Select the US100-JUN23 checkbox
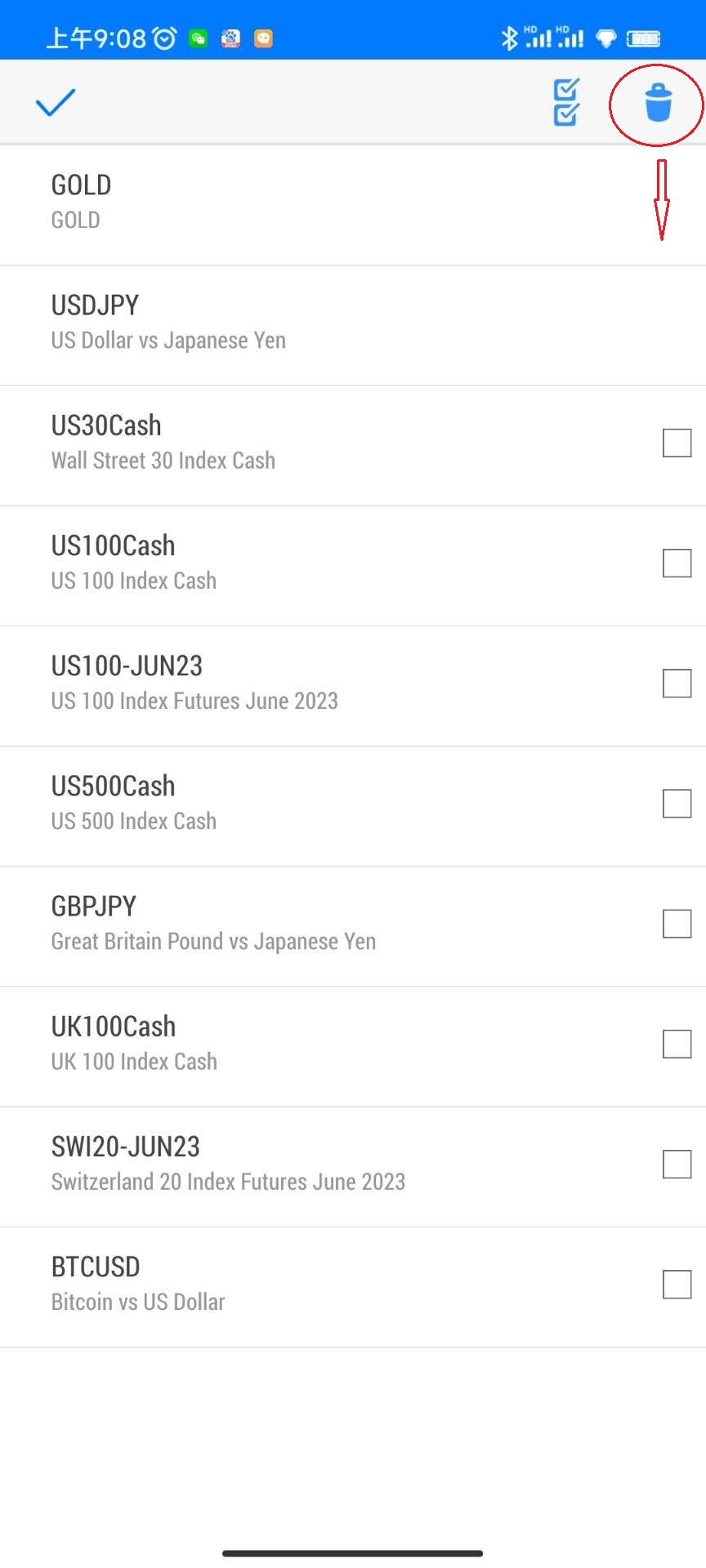This screenshot has height=1568, width=706. [x=677, y=684]
